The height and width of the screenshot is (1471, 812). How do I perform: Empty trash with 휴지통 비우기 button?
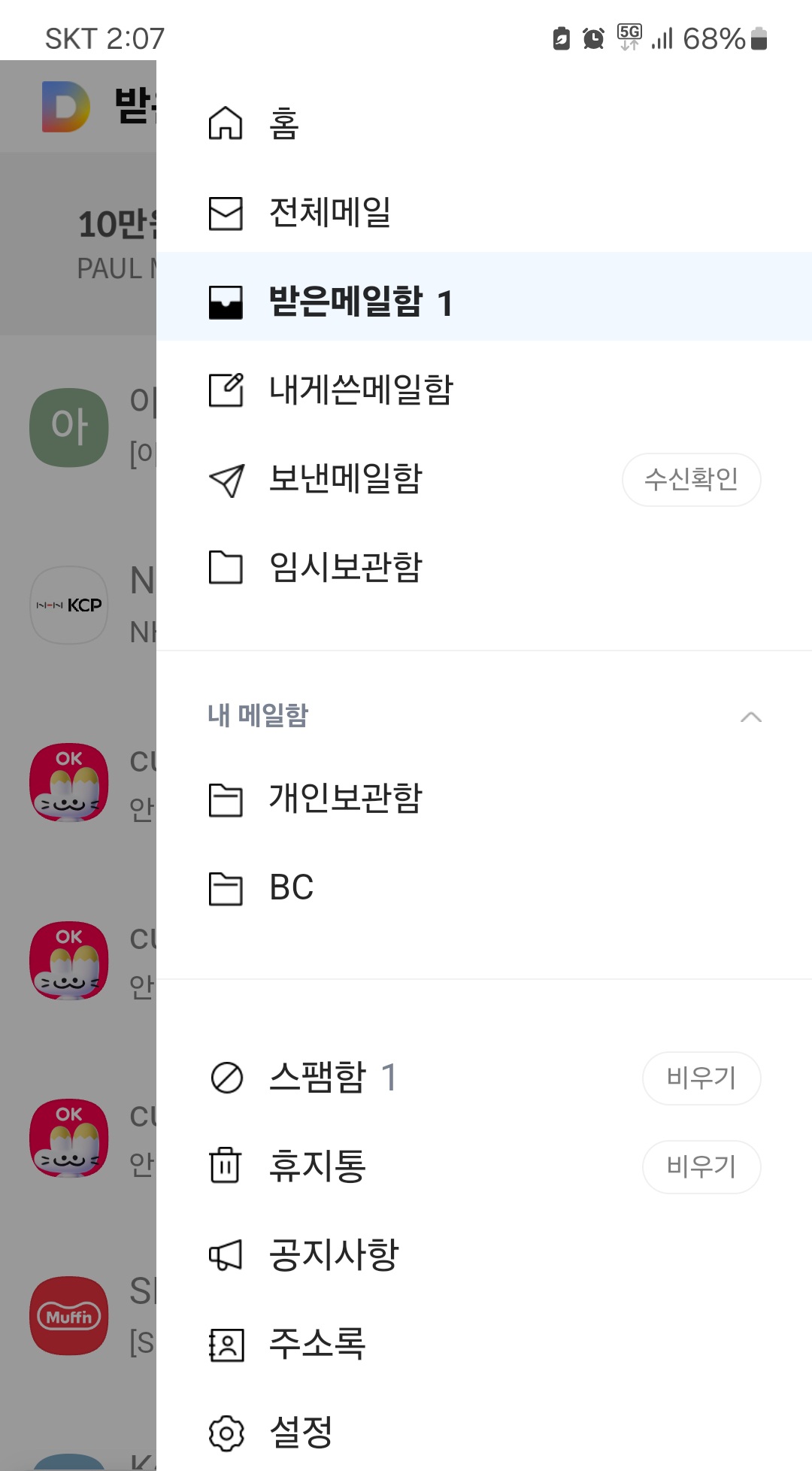pyautogui.click(x=701, y=1166)
